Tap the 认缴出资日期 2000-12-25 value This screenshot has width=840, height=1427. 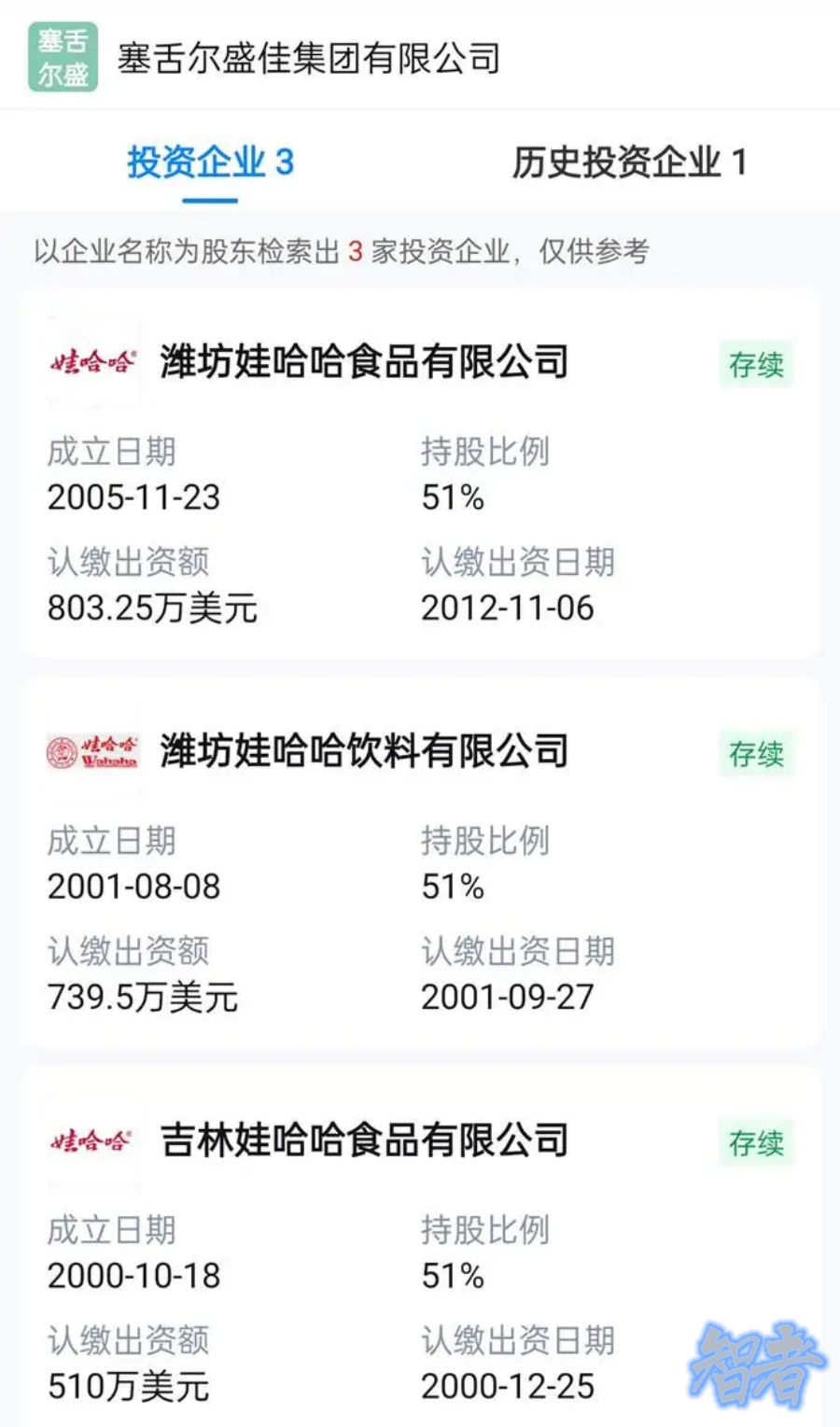tap(509, 1390)
